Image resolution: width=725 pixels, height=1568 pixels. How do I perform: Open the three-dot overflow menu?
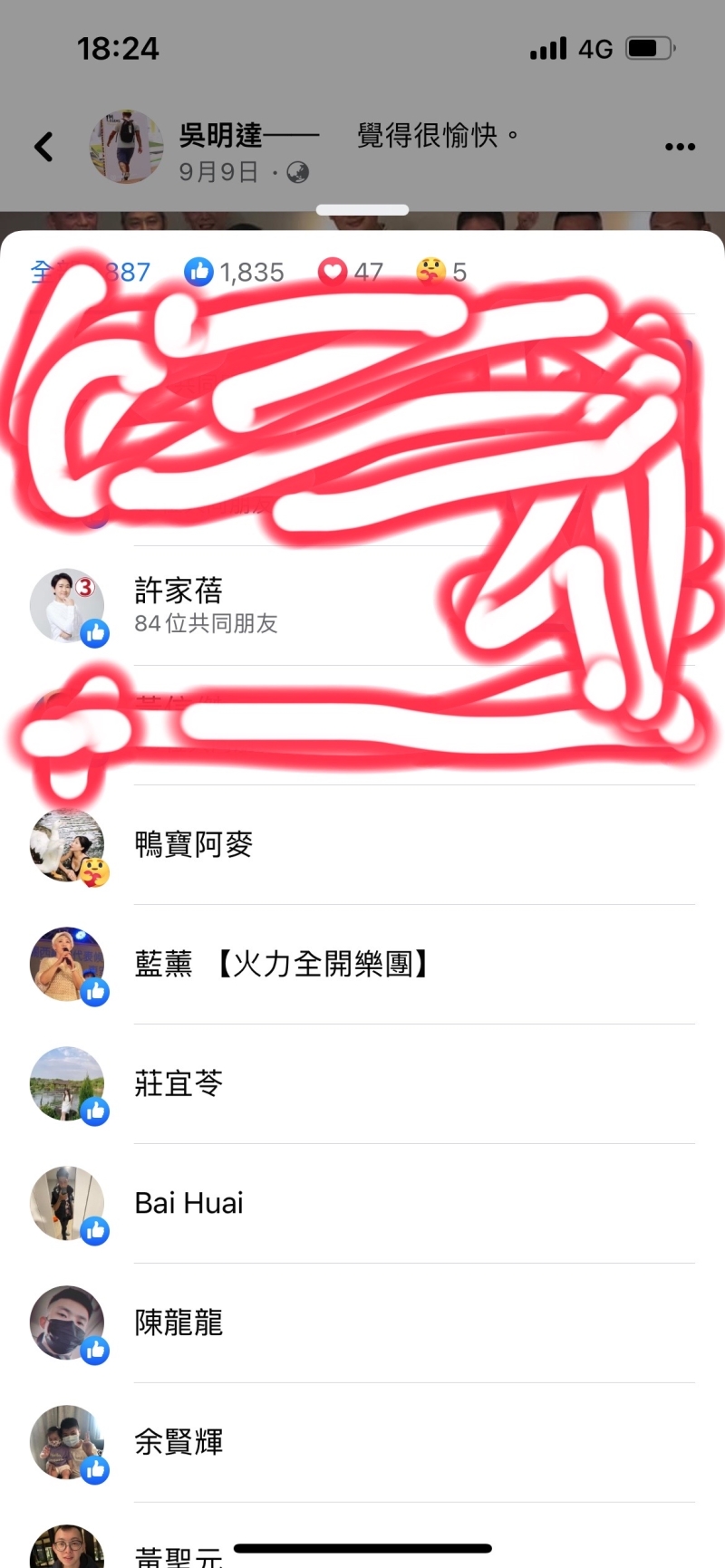point(680,147)
